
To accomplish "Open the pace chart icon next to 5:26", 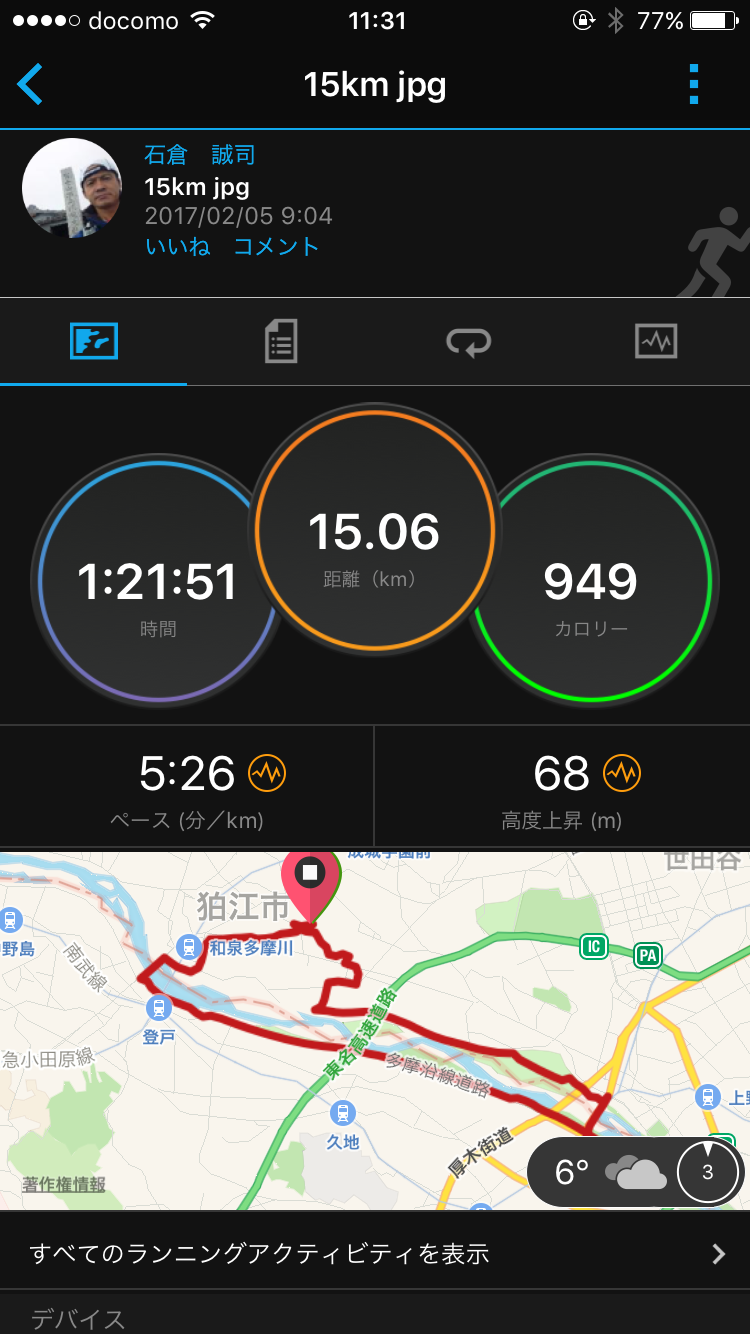I will point(267,773).
